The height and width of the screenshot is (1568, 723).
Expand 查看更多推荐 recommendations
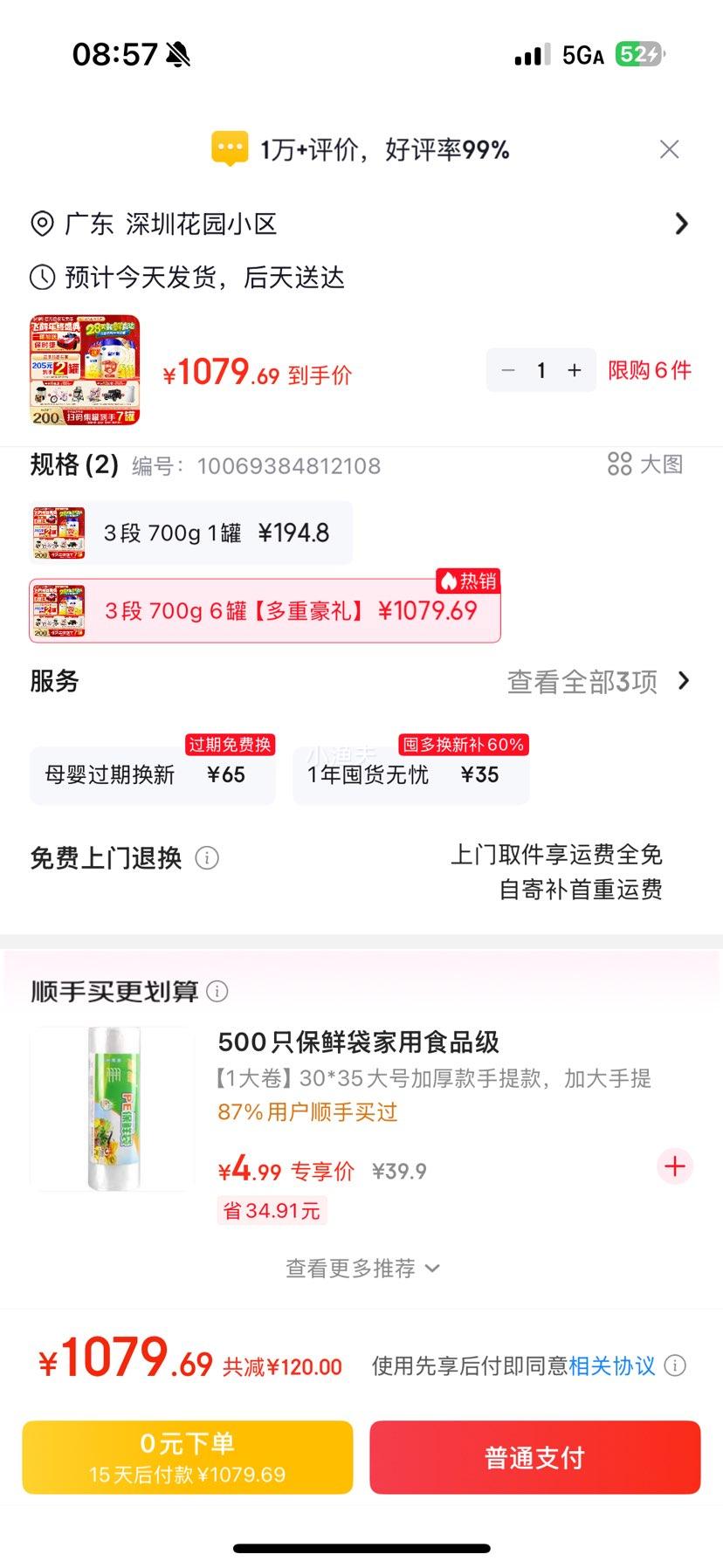(361, 1267)
